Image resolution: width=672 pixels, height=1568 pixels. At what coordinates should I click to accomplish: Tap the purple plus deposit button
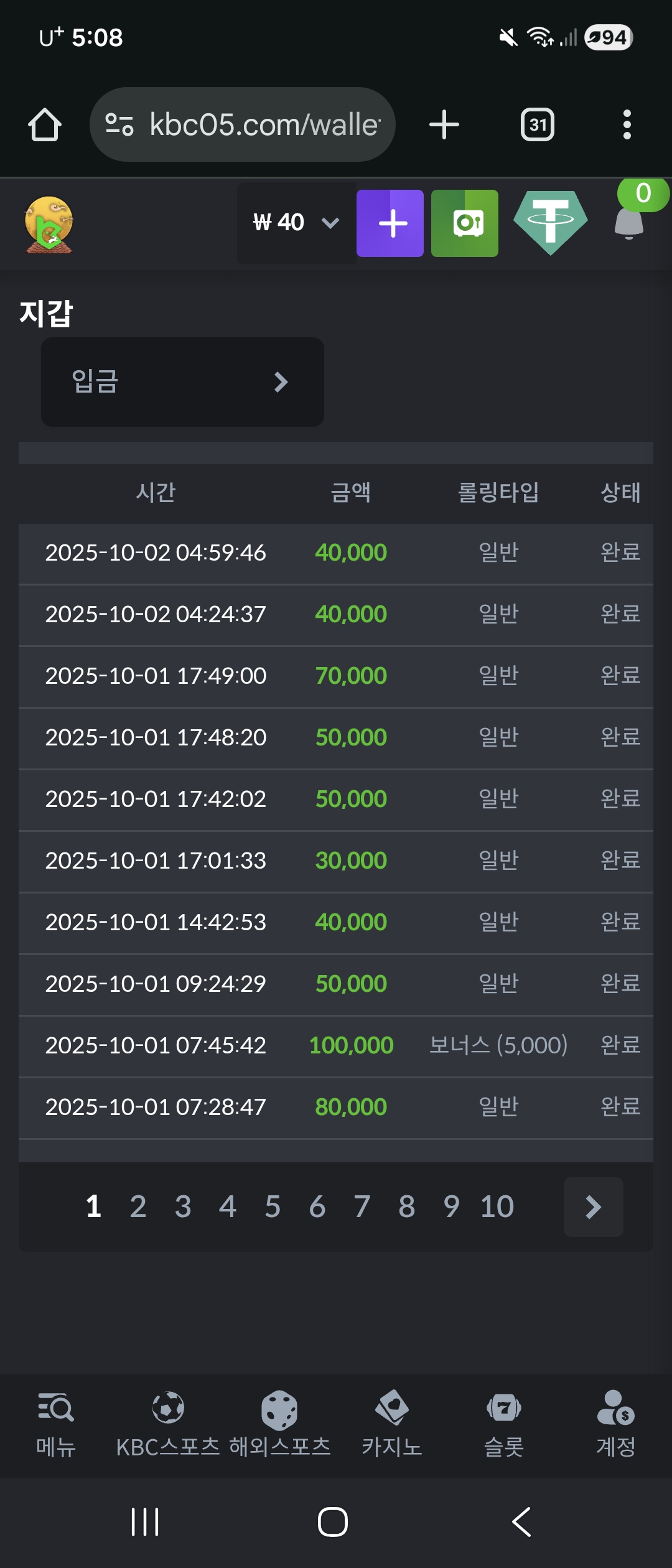(390, 223)
